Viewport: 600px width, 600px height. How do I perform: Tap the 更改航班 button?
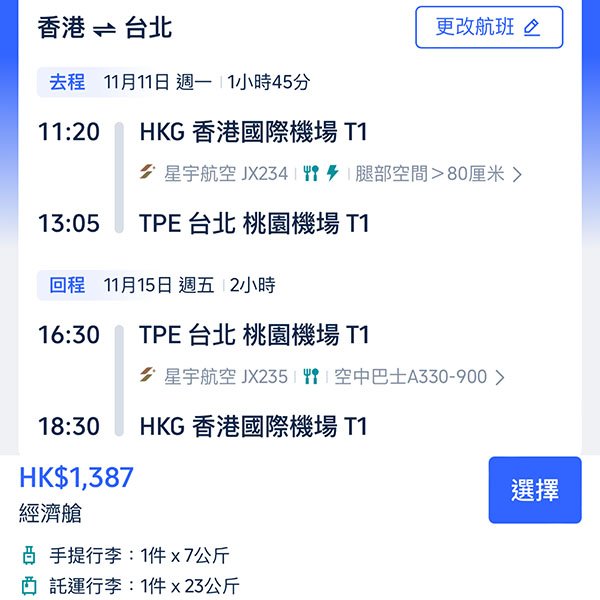click(x=489, y=27)
